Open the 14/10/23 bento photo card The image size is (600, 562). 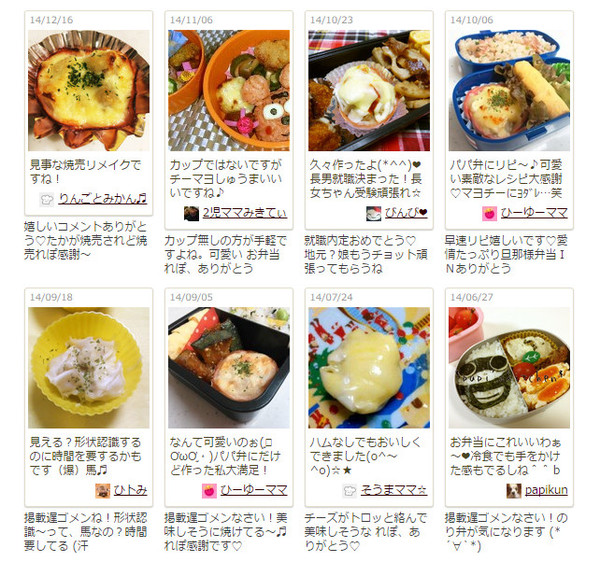[x=369, y=90]
